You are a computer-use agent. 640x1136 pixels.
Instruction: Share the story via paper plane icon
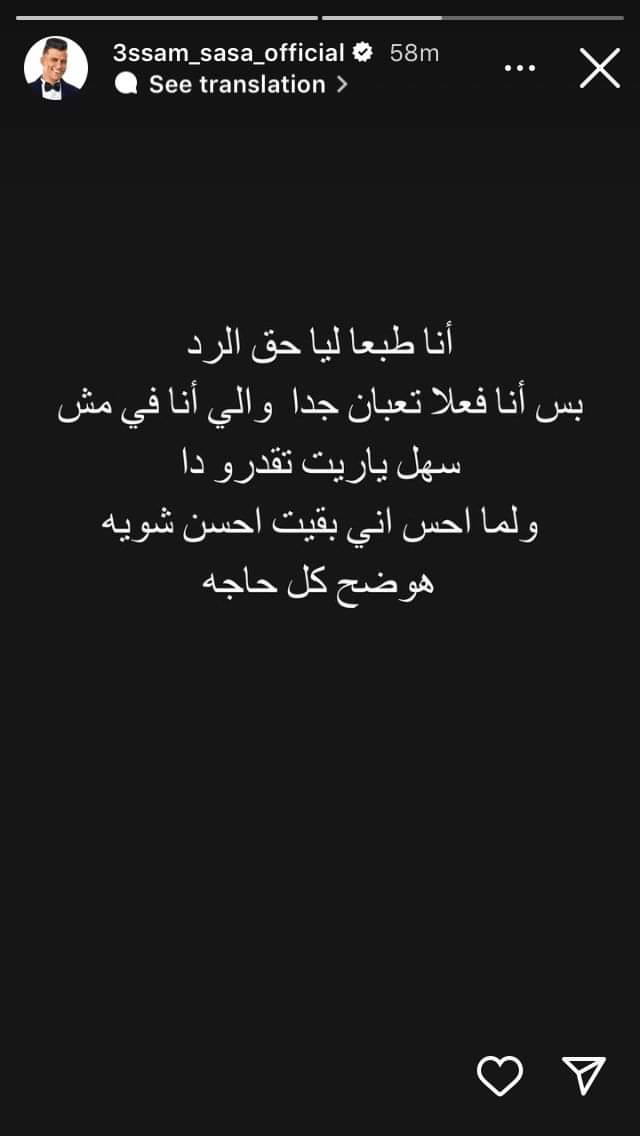(584, 1075)
